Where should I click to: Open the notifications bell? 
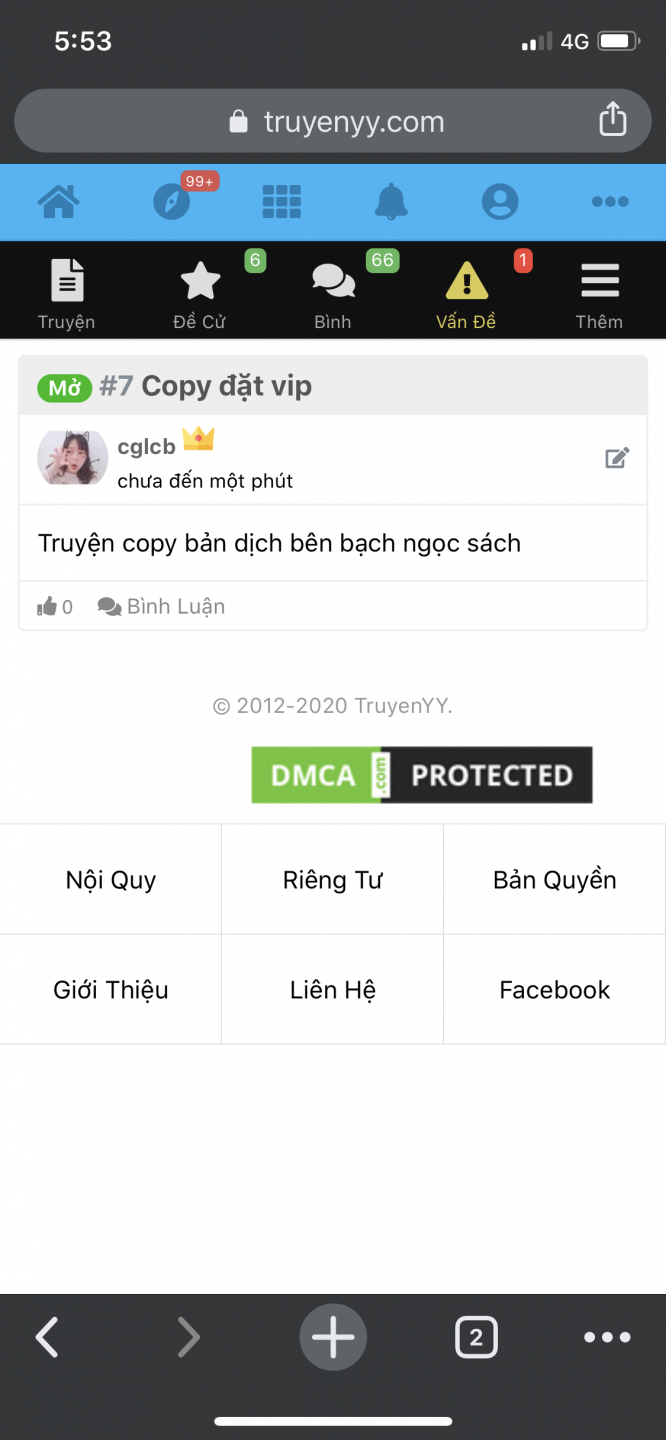click(x=391, y=202)
